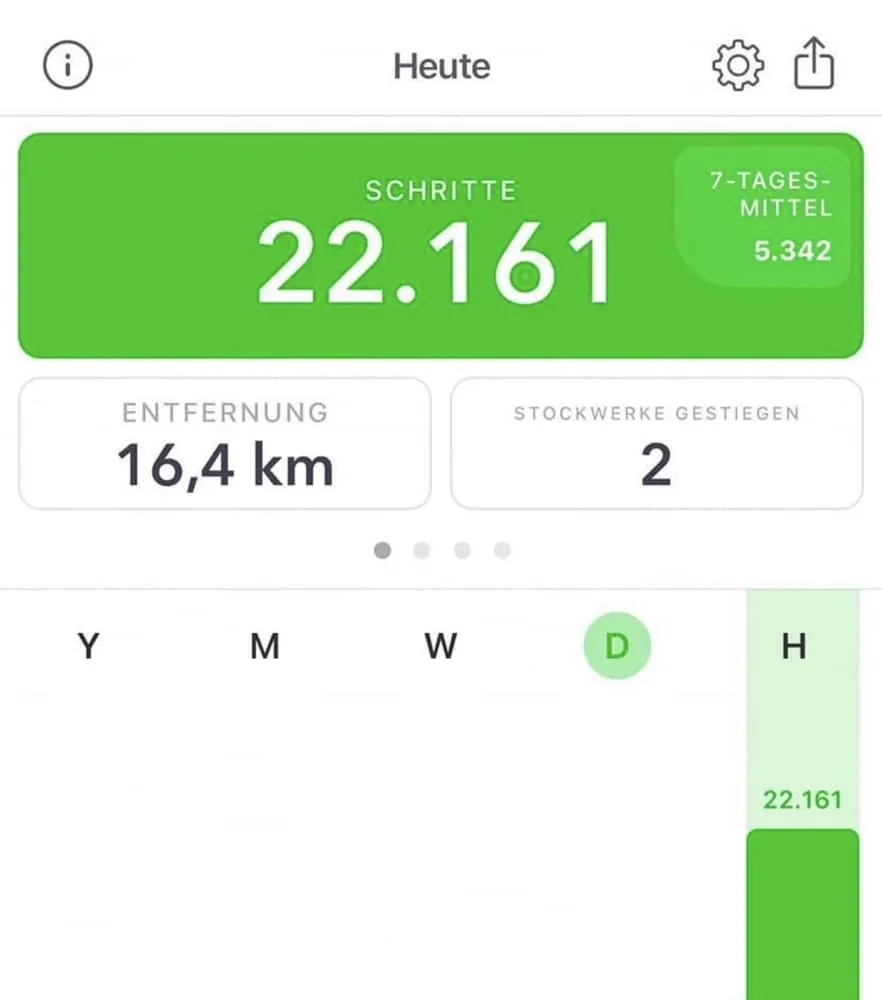
Task: Switch to the Y yearly view
Action: pos(89,646)
